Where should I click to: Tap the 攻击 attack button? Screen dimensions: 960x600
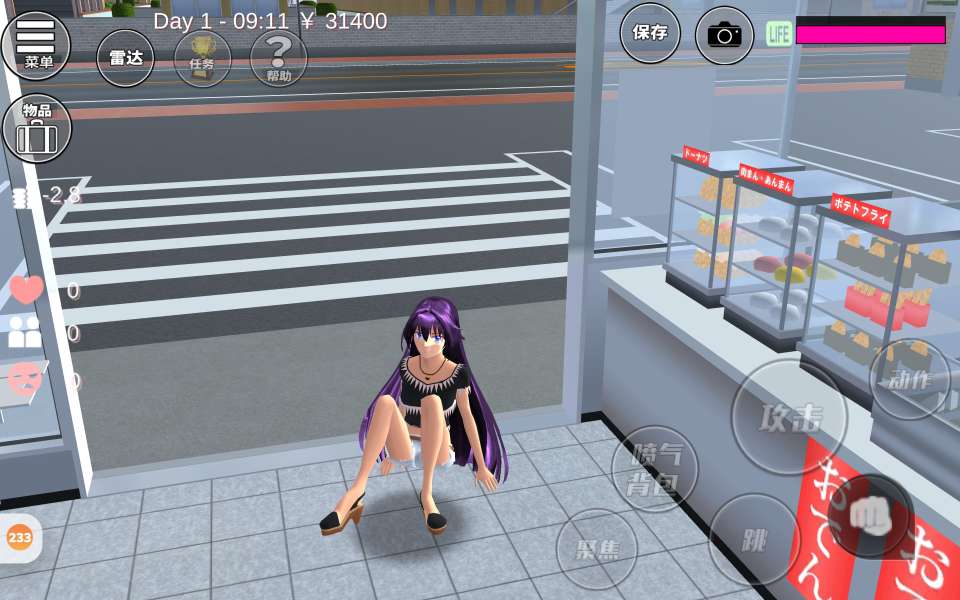790,417
